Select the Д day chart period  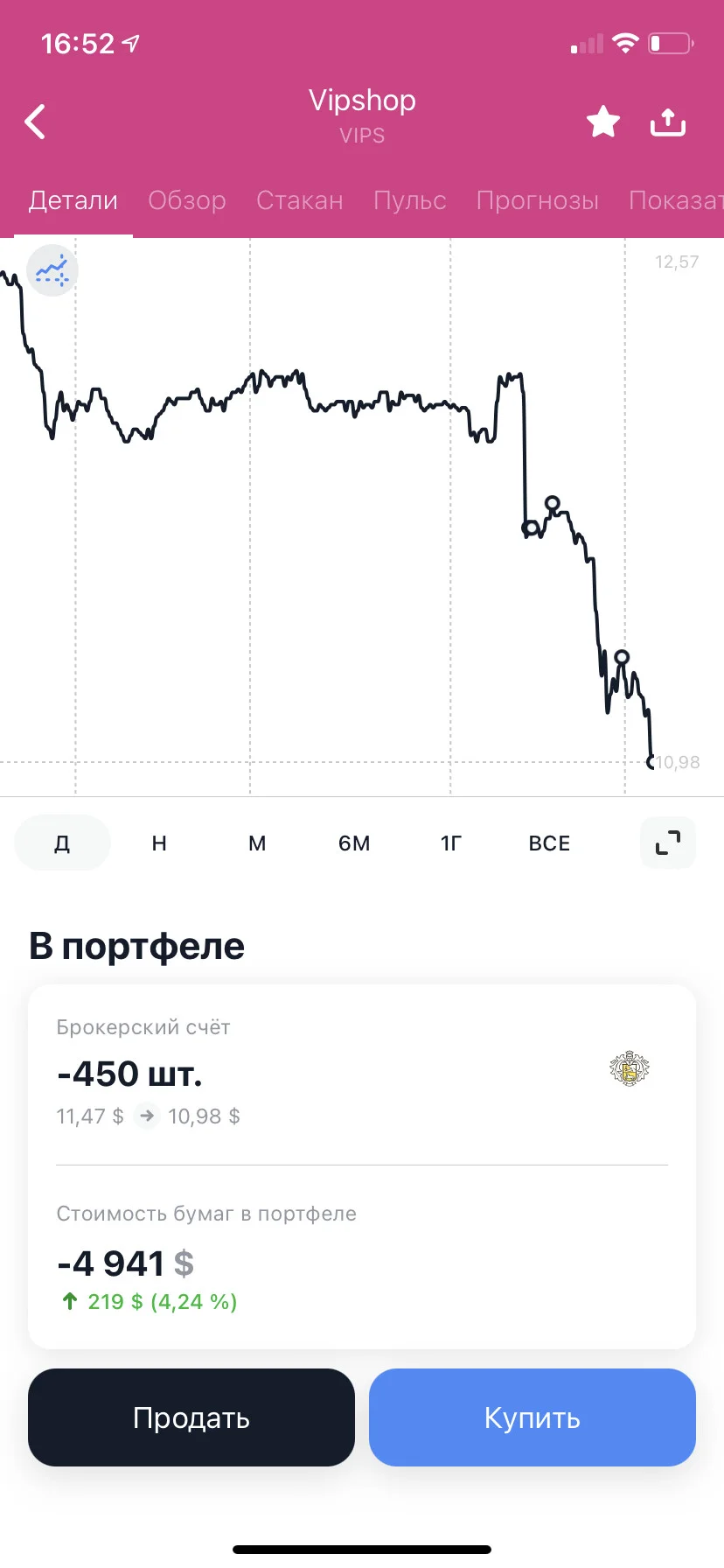pos(62,843)
